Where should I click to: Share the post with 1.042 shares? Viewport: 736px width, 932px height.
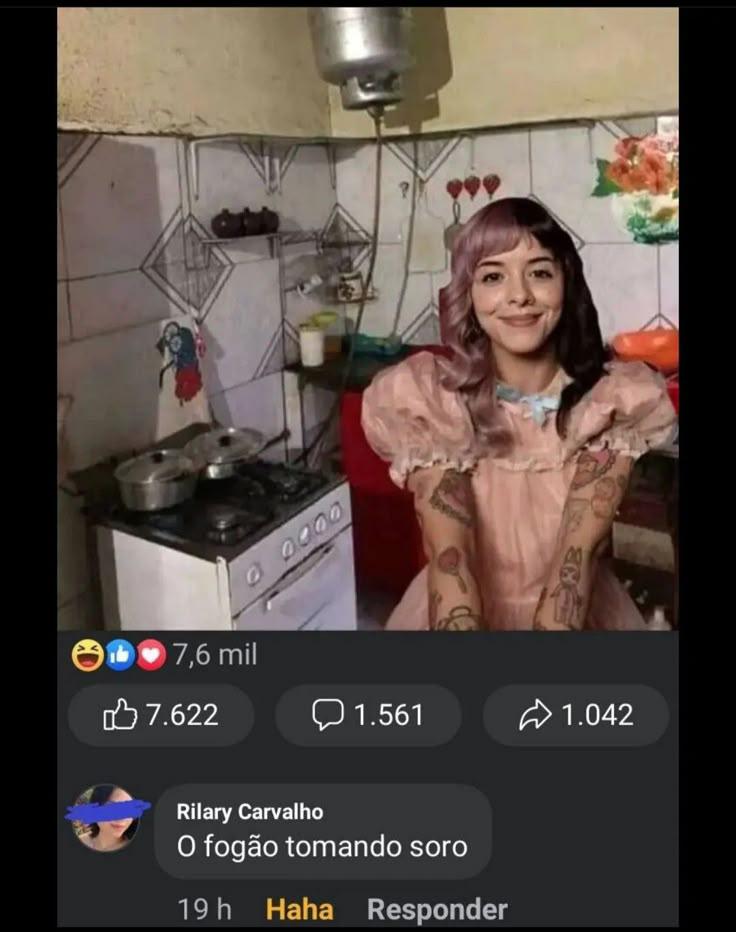coord(576,715)
